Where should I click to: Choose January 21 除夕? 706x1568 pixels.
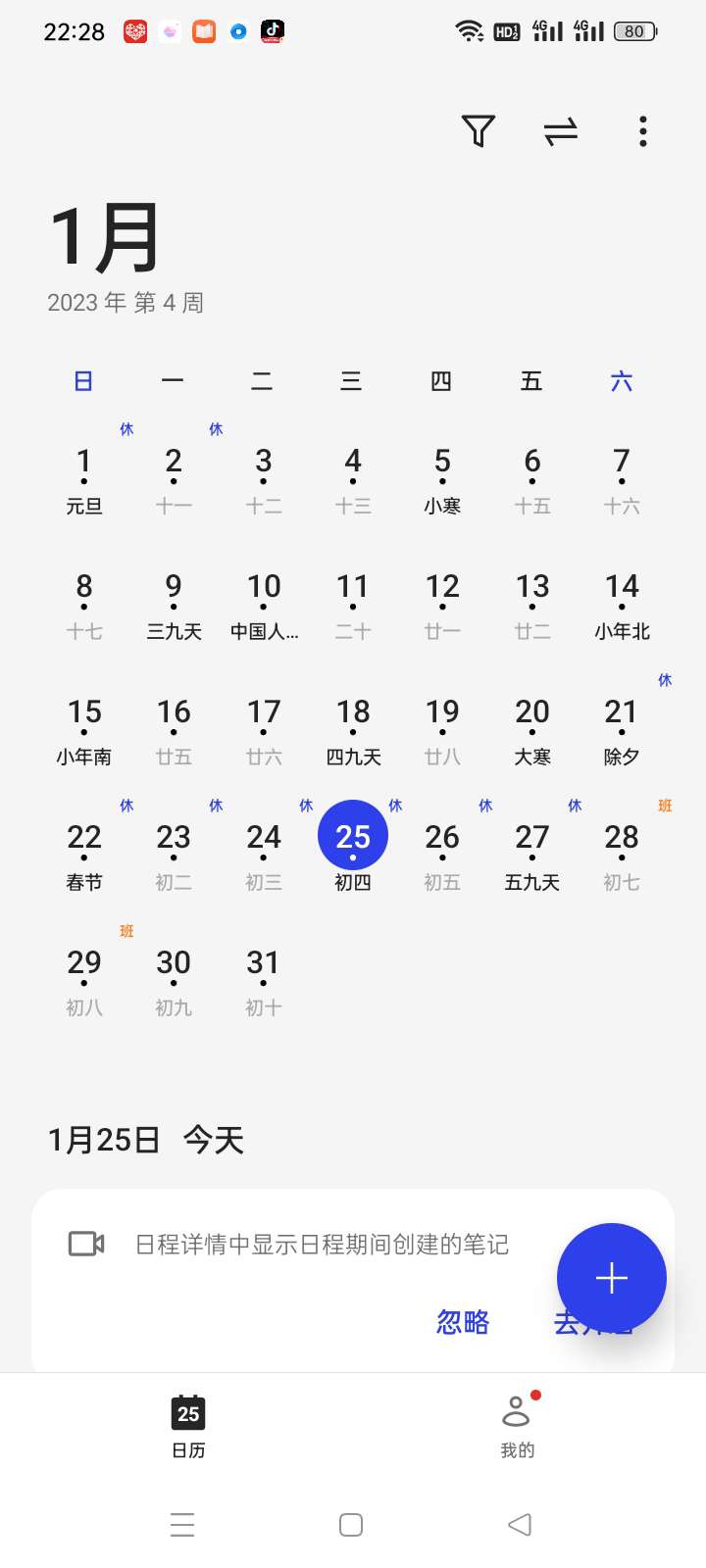pyautogui.click(x=622, y=729)
